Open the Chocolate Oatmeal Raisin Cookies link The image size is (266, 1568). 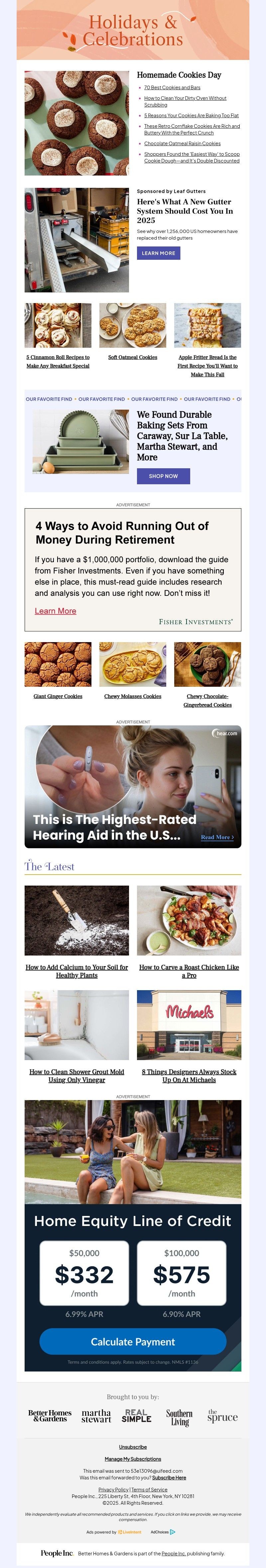coord(182,144)
